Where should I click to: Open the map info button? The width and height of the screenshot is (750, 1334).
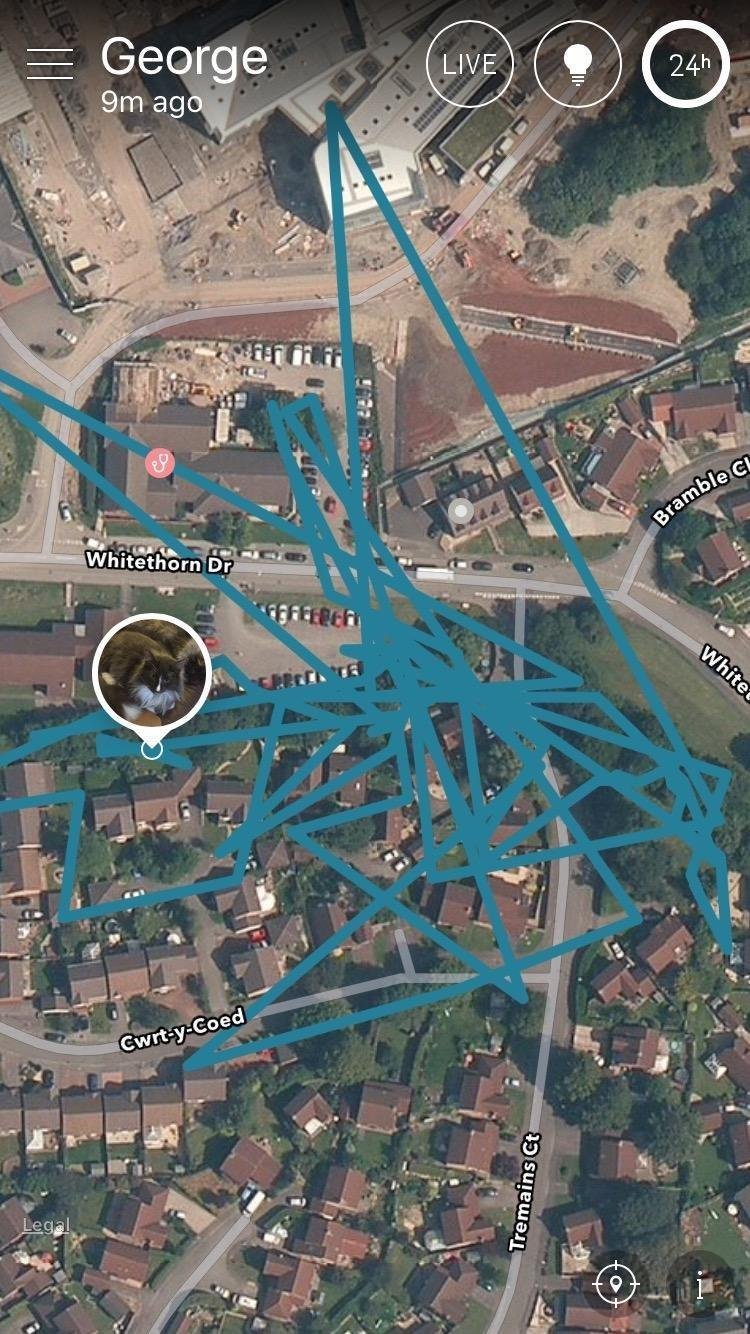pyautogui.click(x=700, y=1283)
